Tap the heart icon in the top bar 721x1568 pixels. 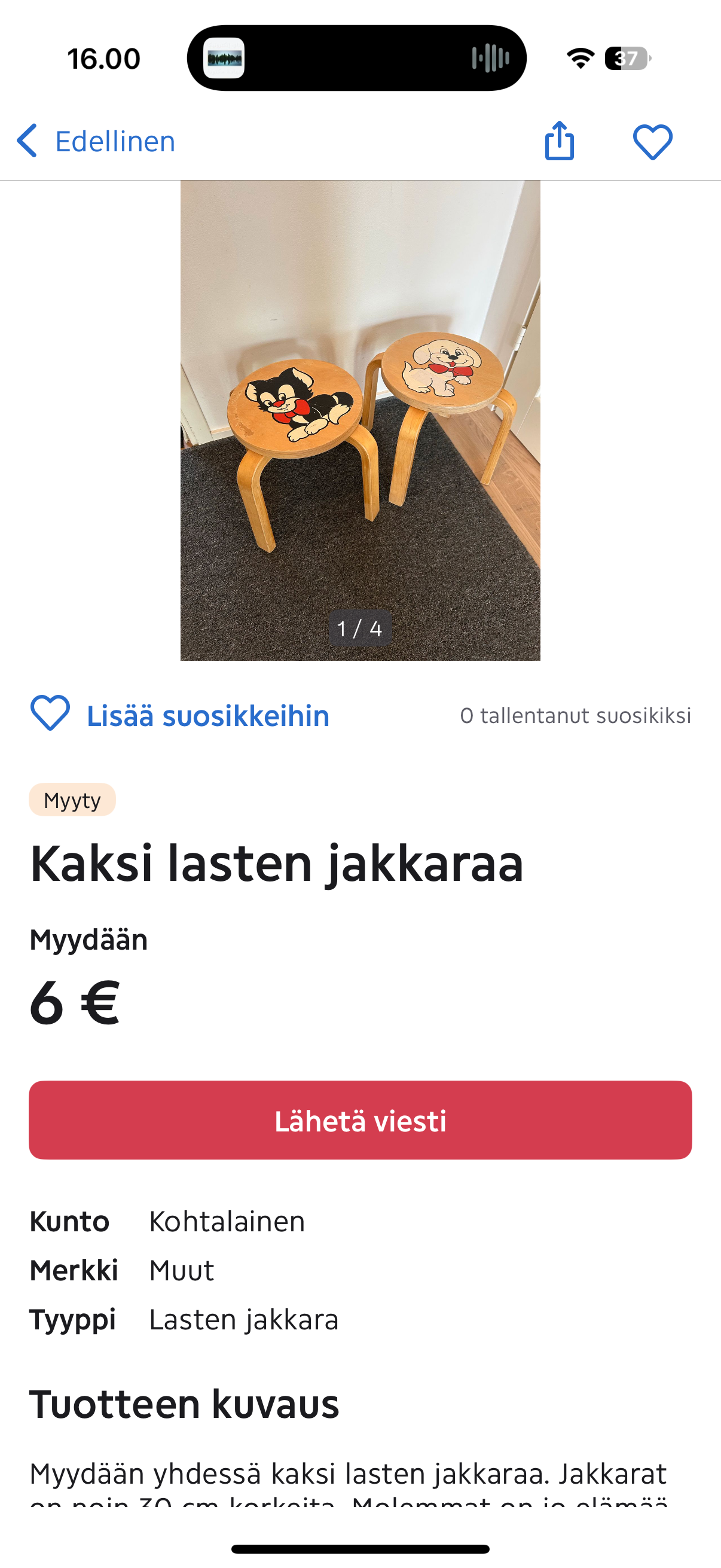pos(652,142)
